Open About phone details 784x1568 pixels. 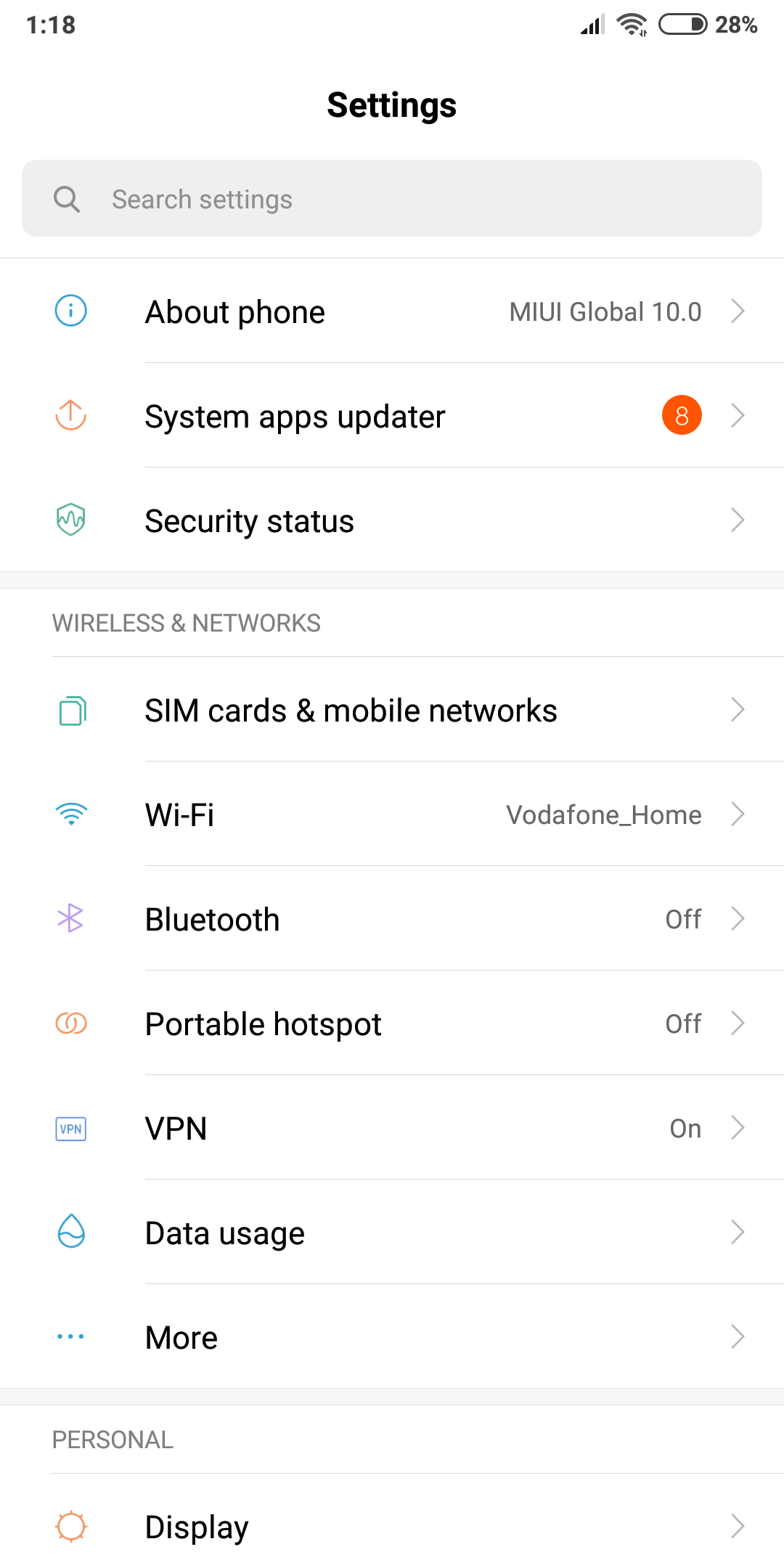point(392,311)
